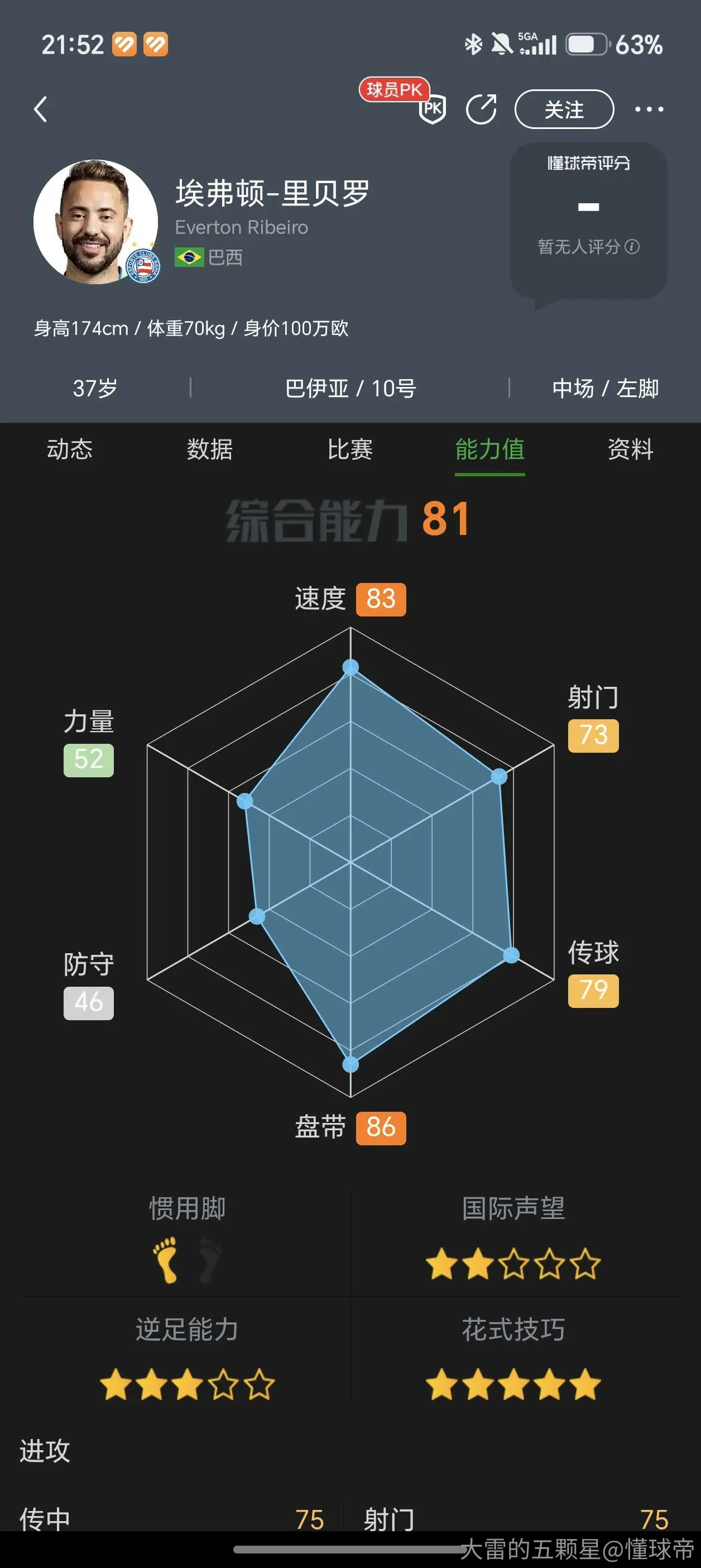Image resolution: width=701 pixels, height=1568 pixels.
Task: Switch to the 数据 tab
Action: pos(210,450)
